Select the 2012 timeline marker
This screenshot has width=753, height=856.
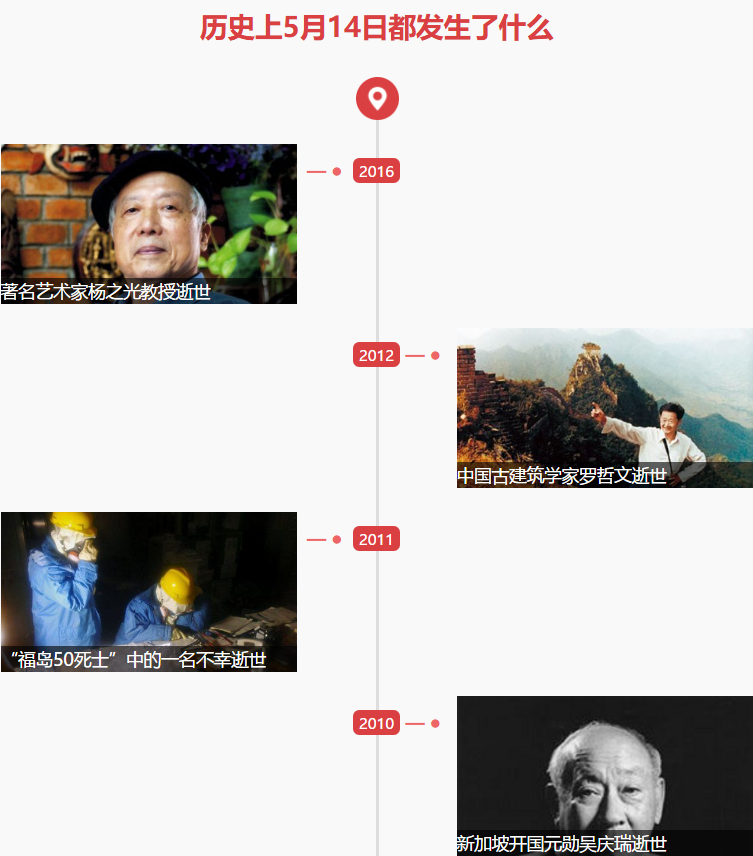pos(376,355)
